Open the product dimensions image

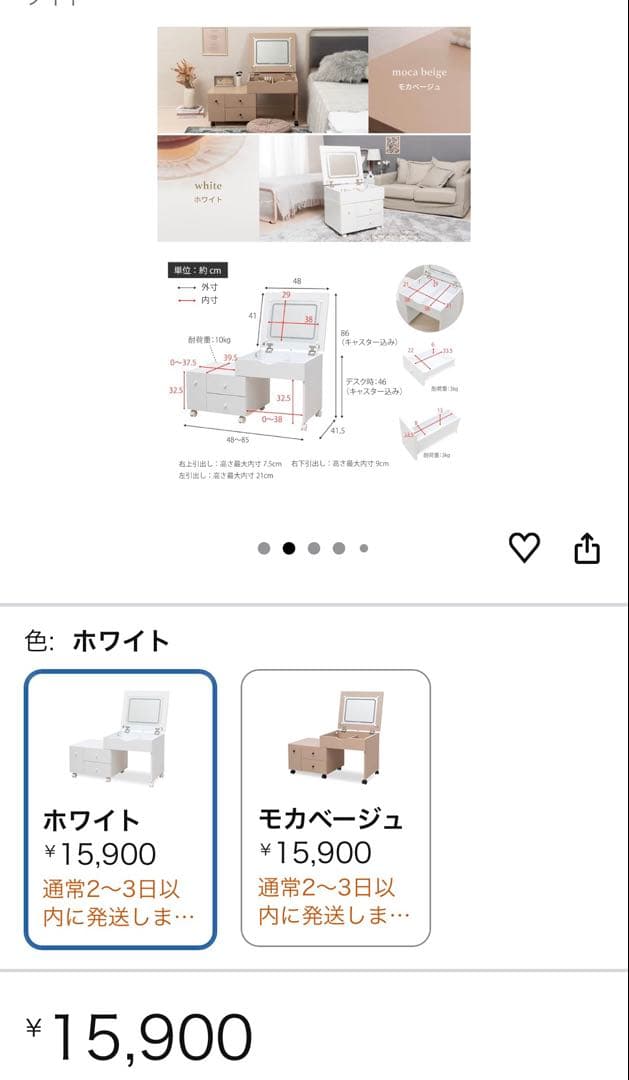tap(313, 365)
